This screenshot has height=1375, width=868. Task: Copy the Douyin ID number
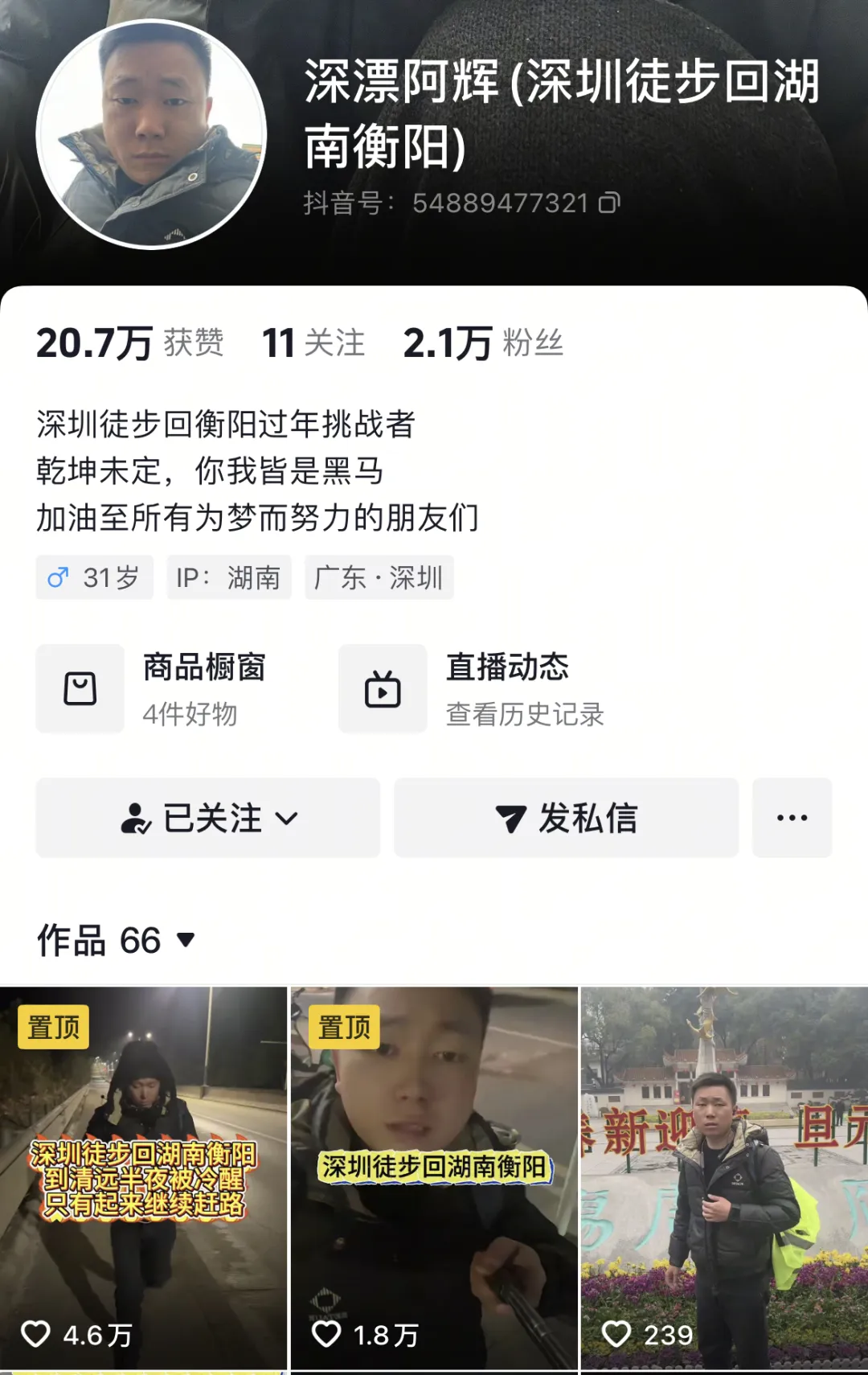(x=609, y=203)
